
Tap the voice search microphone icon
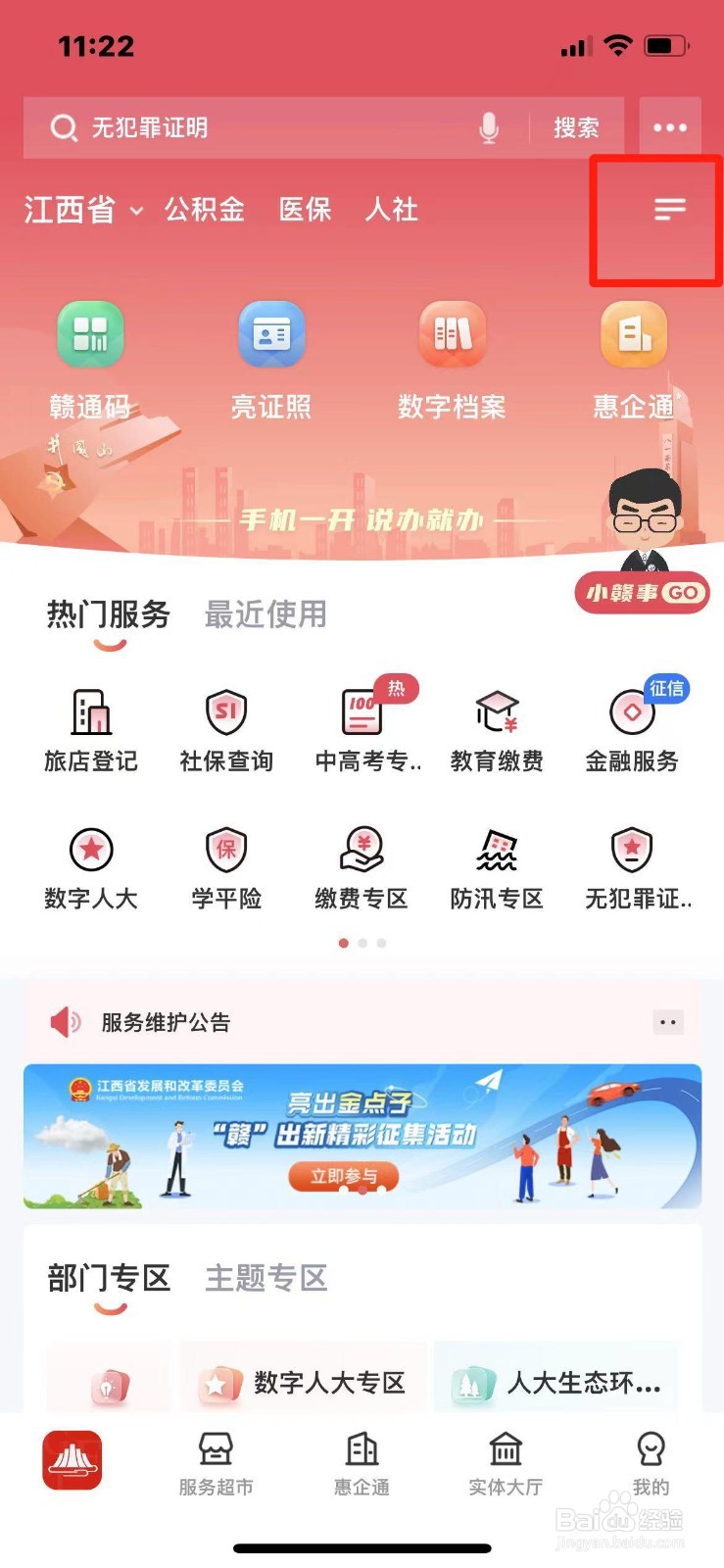[x=488, y=127]
